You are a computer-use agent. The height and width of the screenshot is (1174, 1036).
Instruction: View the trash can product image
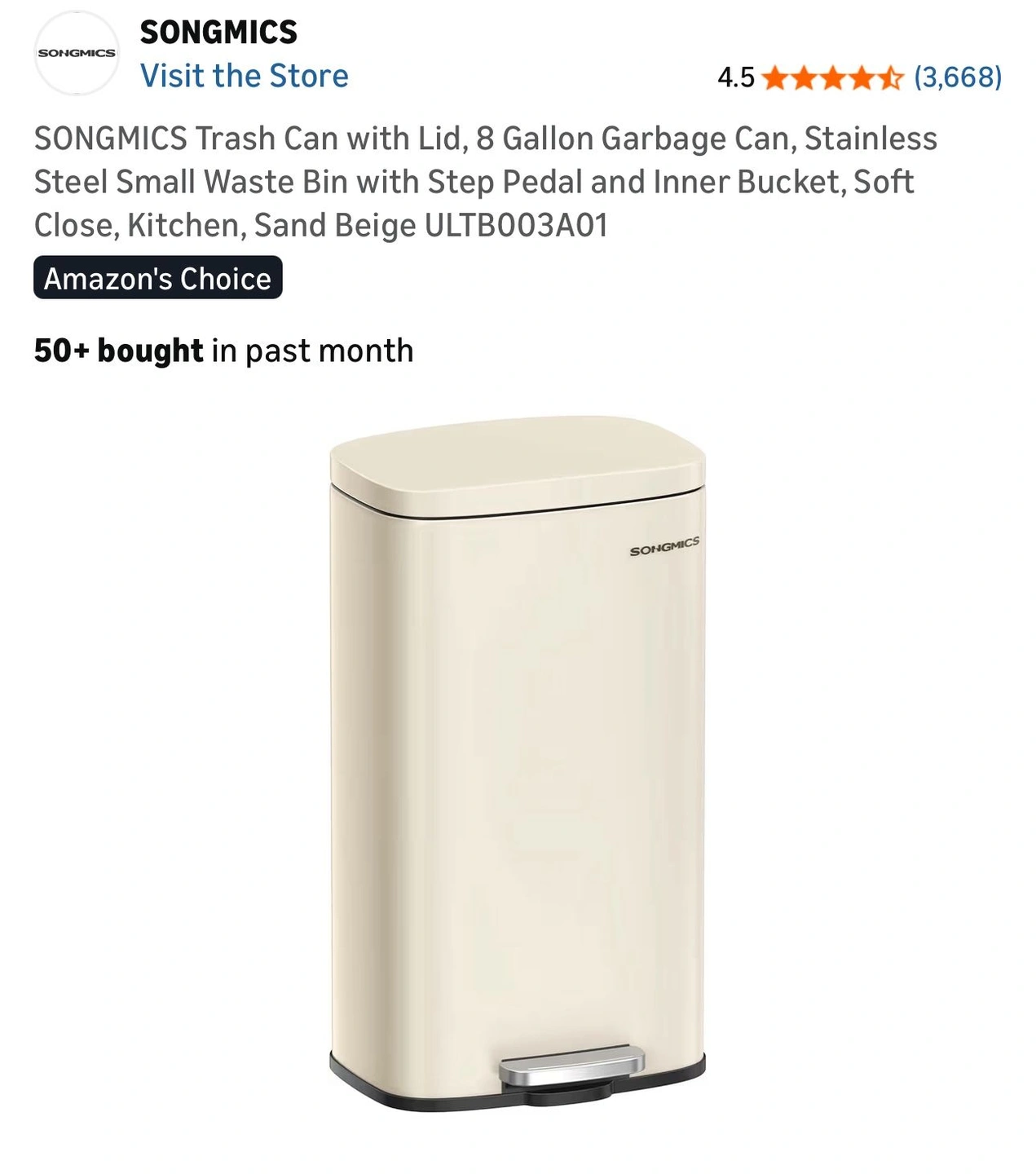tap(518, 762)
